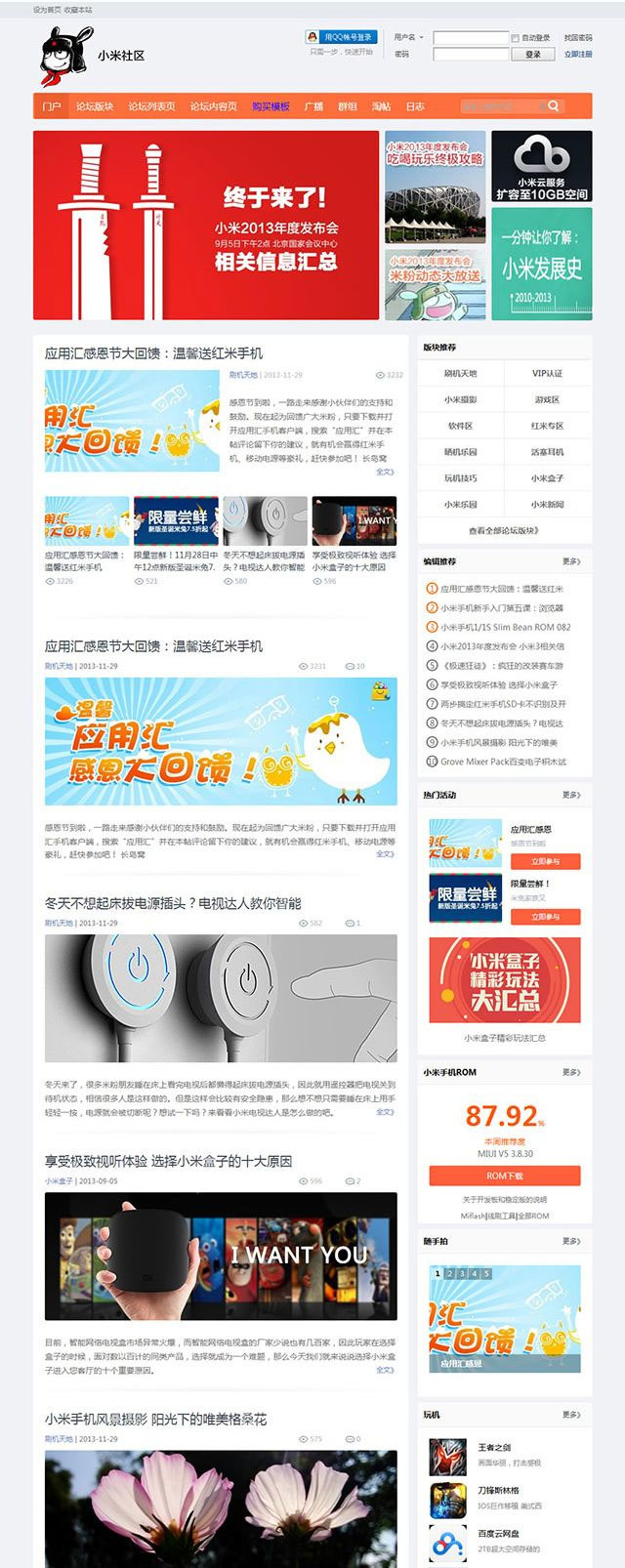Tap the search magnifier icon
The image size is (625, 1568).
pos(554,106)
